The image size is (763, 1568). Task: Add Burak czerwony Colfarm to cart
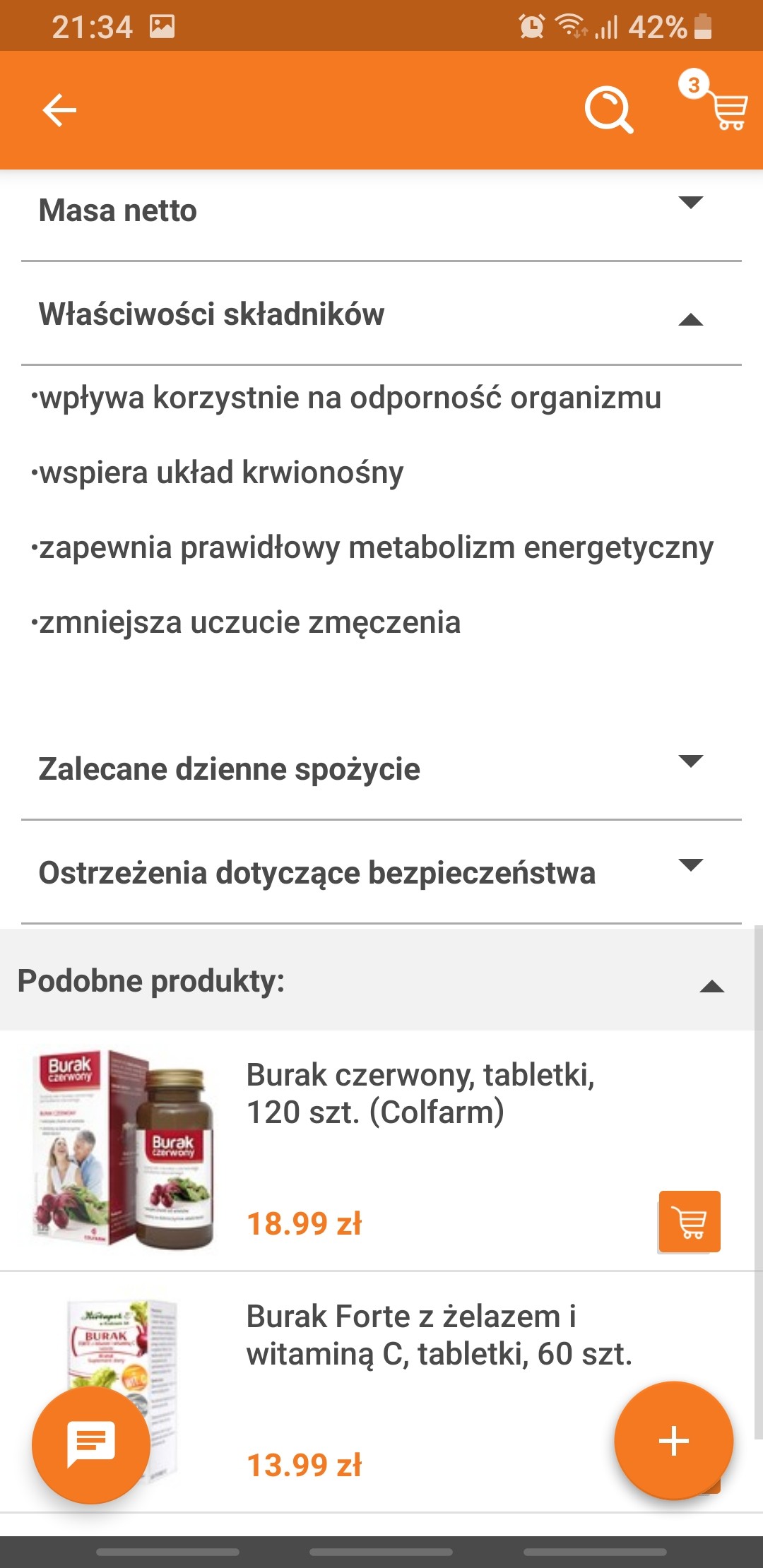[x=690, y=1221]
